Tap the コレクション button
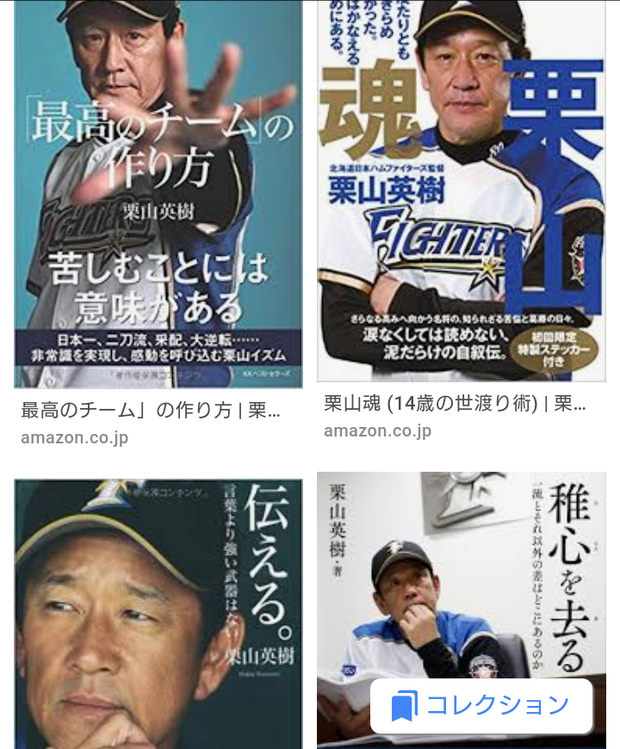The height and width of the screenshot is (749, 620). tap(481, 706)
